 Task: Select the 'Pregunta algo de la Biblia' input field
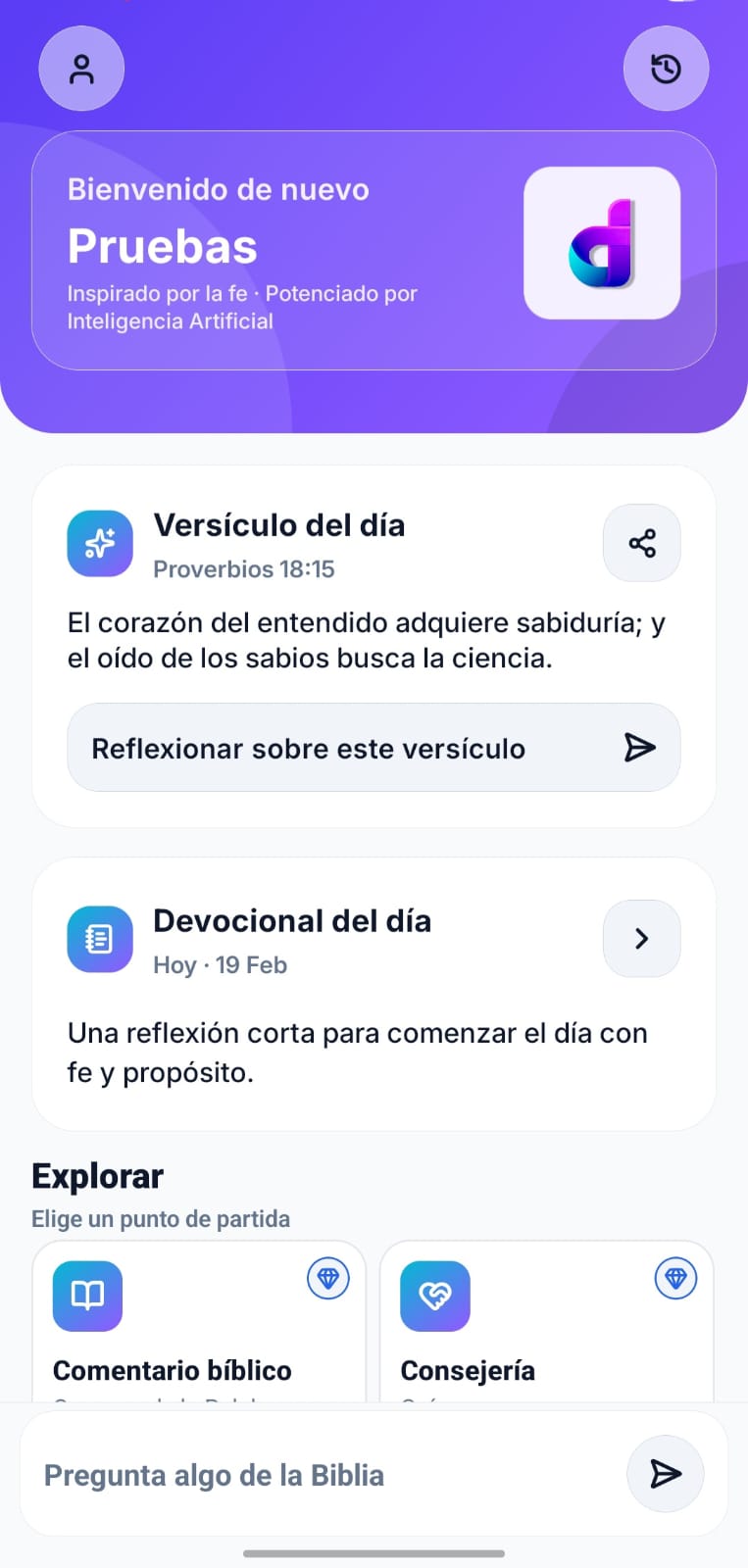(294, 1474)
